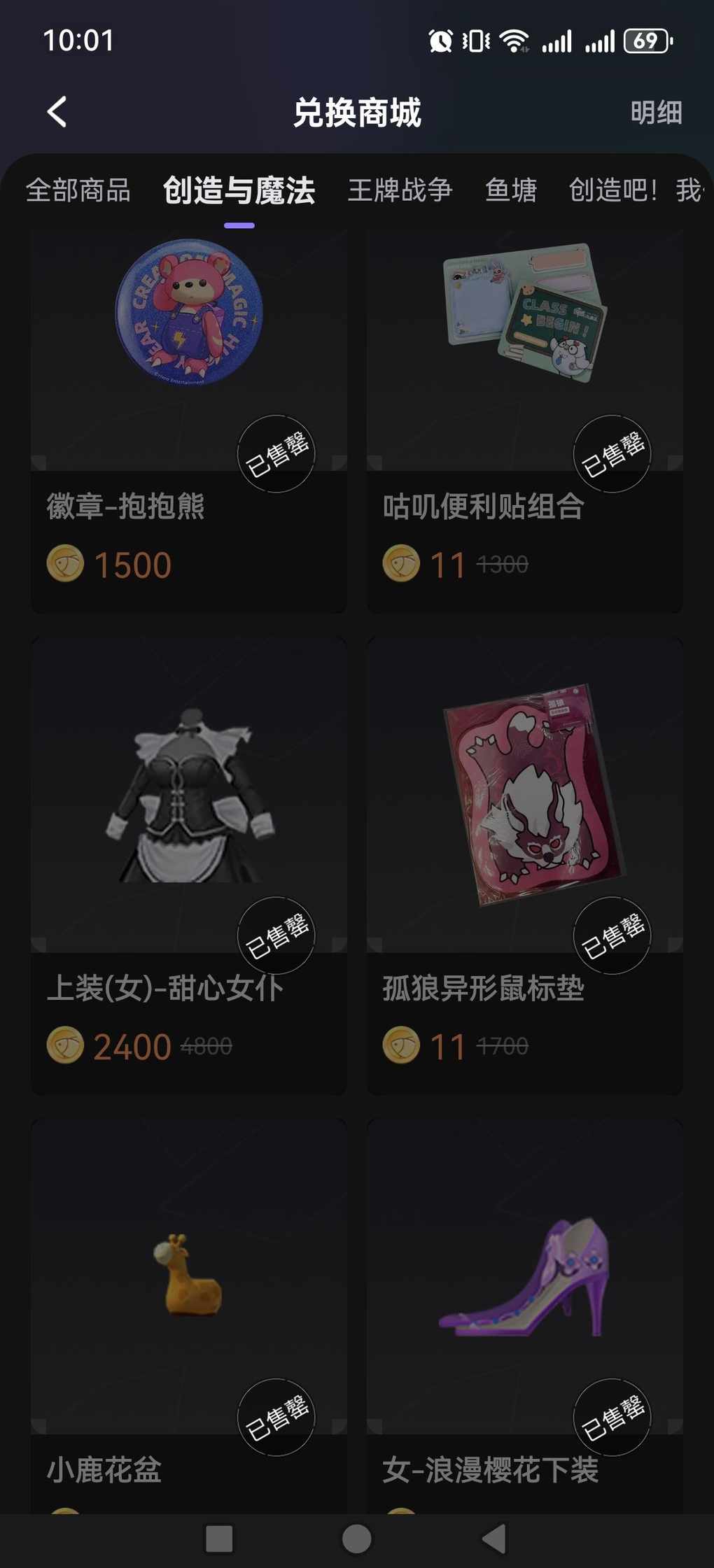Switch to the 全部商品 tab
The height and width of the screenshot is (1568, 714).
(x=78, y=190)
